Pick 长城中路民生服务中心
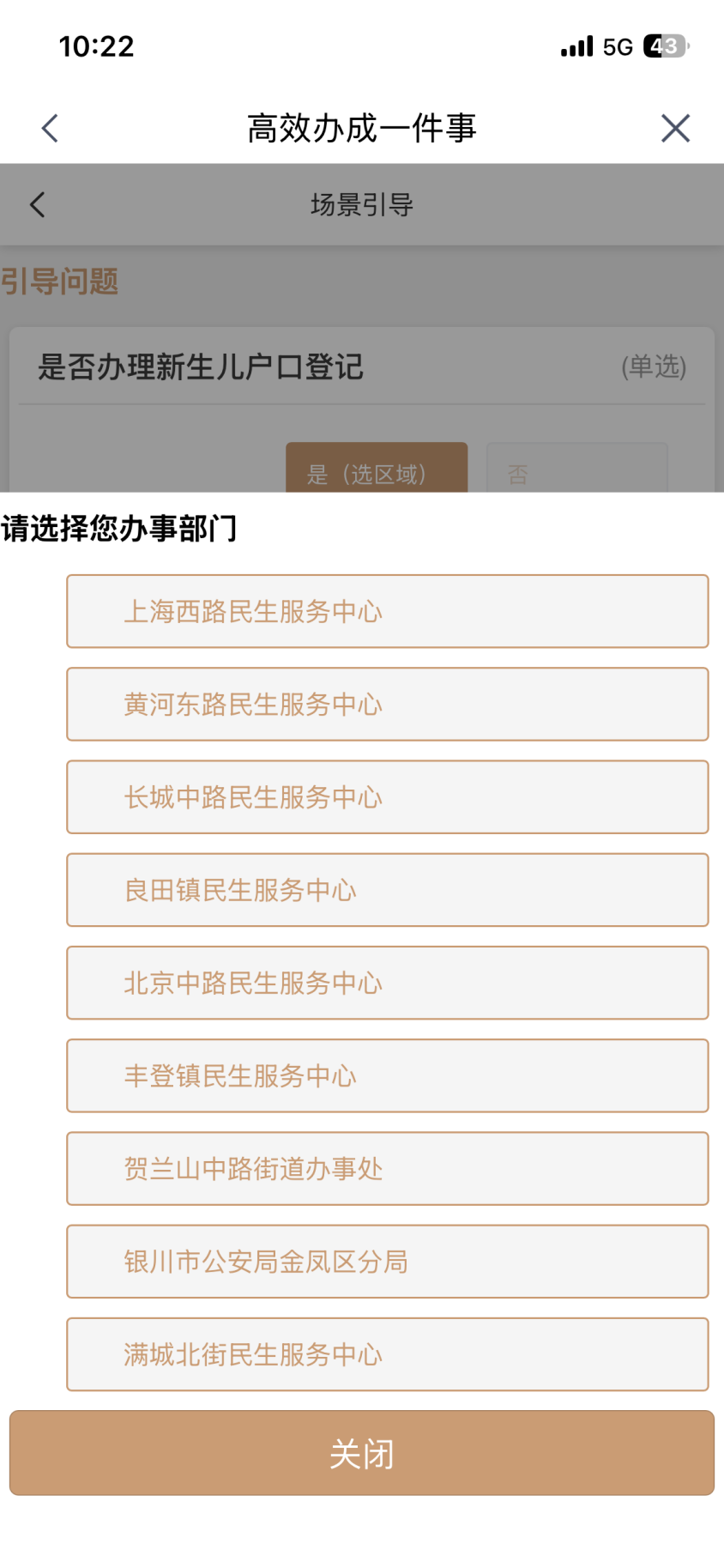 [x=388, y=796]
